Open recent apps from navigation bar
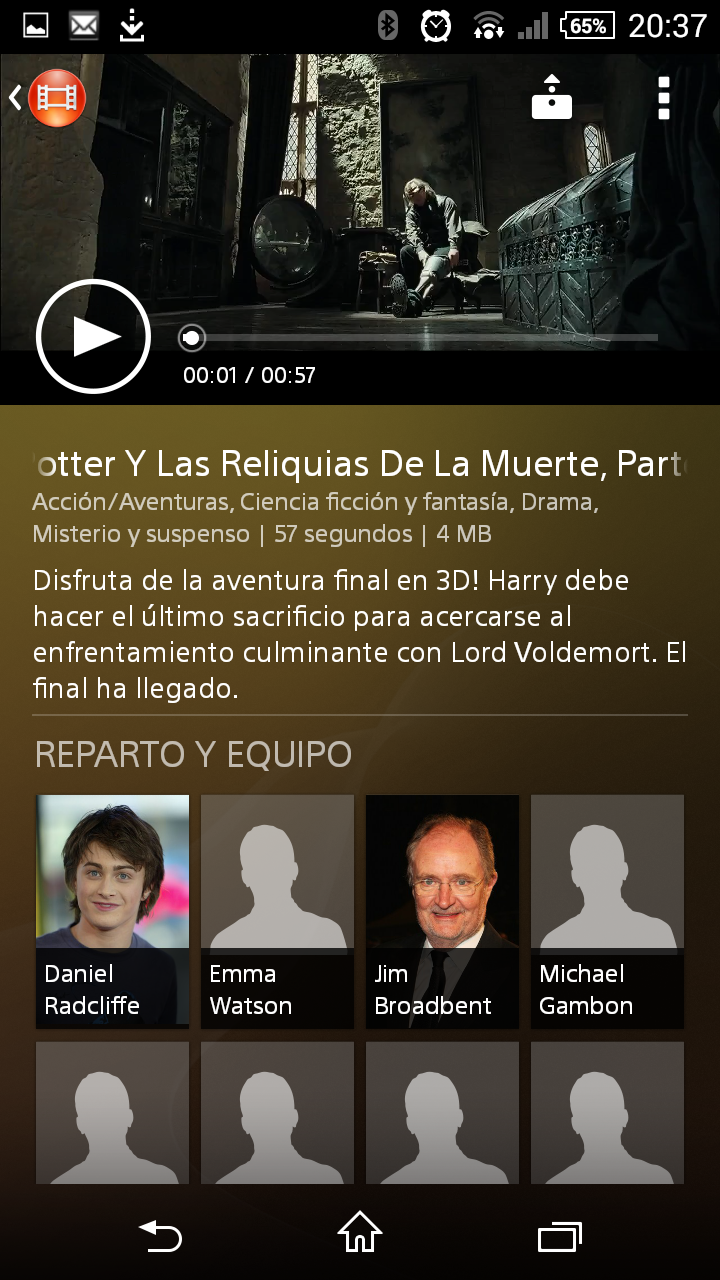The height and width of the screenshot is (1280, 720). tap(559, 1236)
